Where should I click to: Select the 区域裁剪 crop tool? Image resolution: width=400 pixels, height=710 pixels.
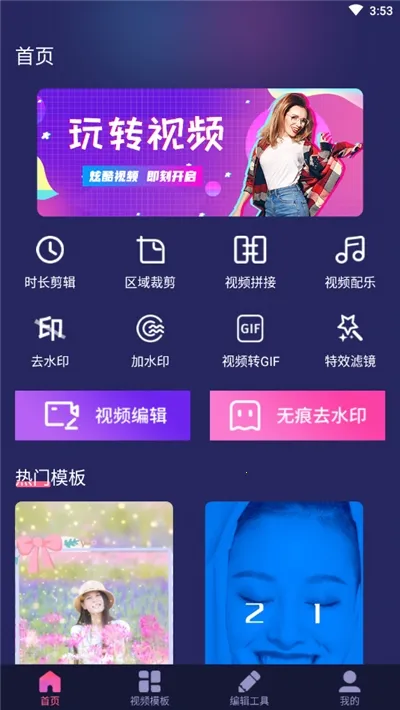(150, 262)
